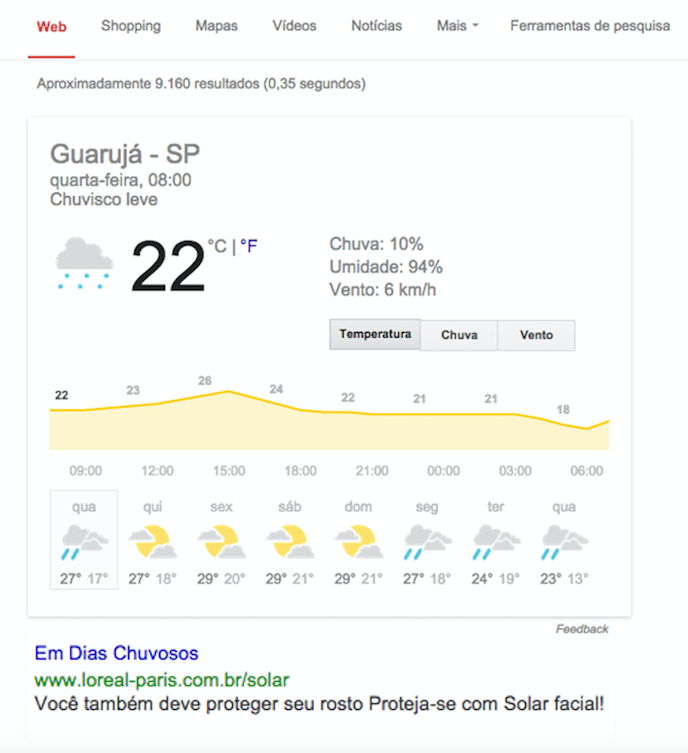Select the Temperatura chart button

375,334
